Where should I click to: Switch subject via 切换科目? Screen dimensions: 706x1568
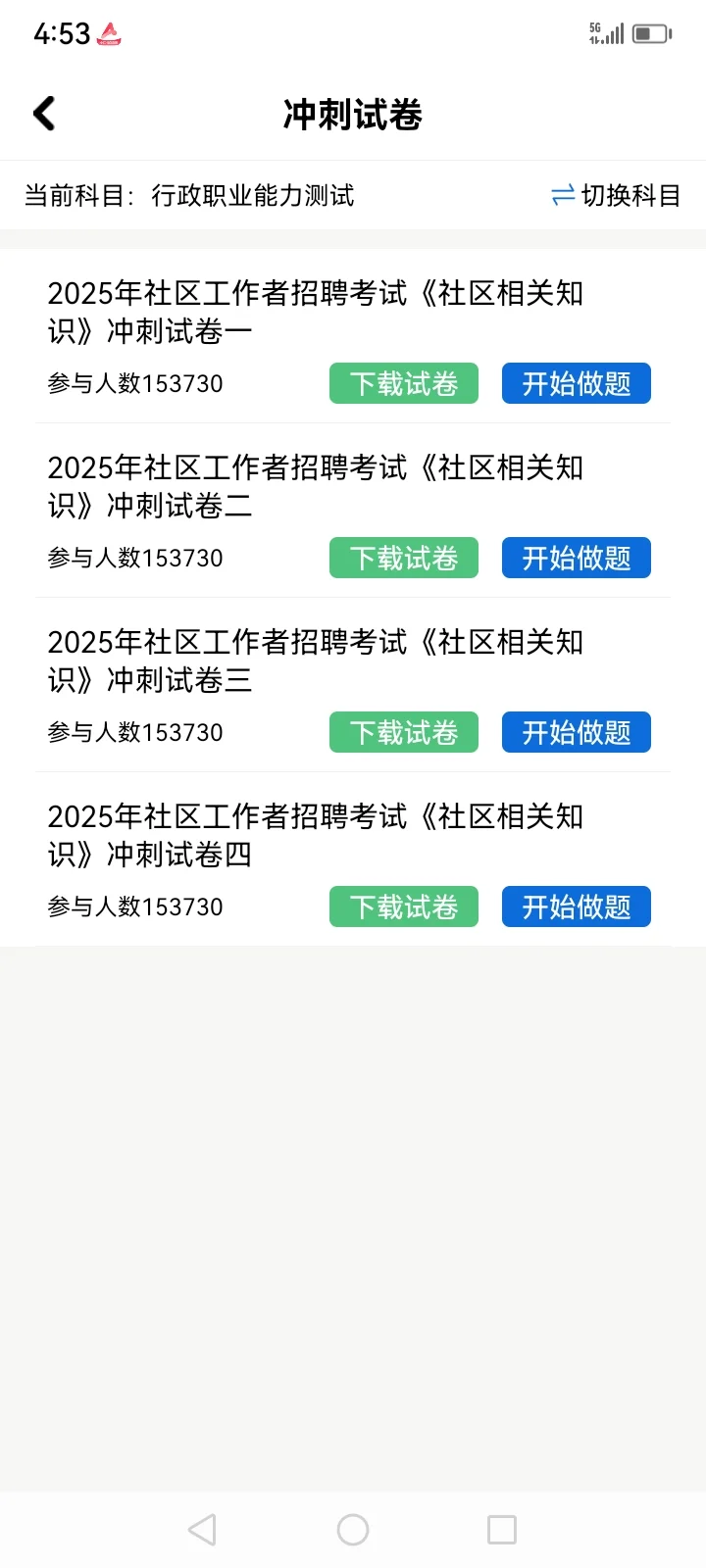(616, 196)
